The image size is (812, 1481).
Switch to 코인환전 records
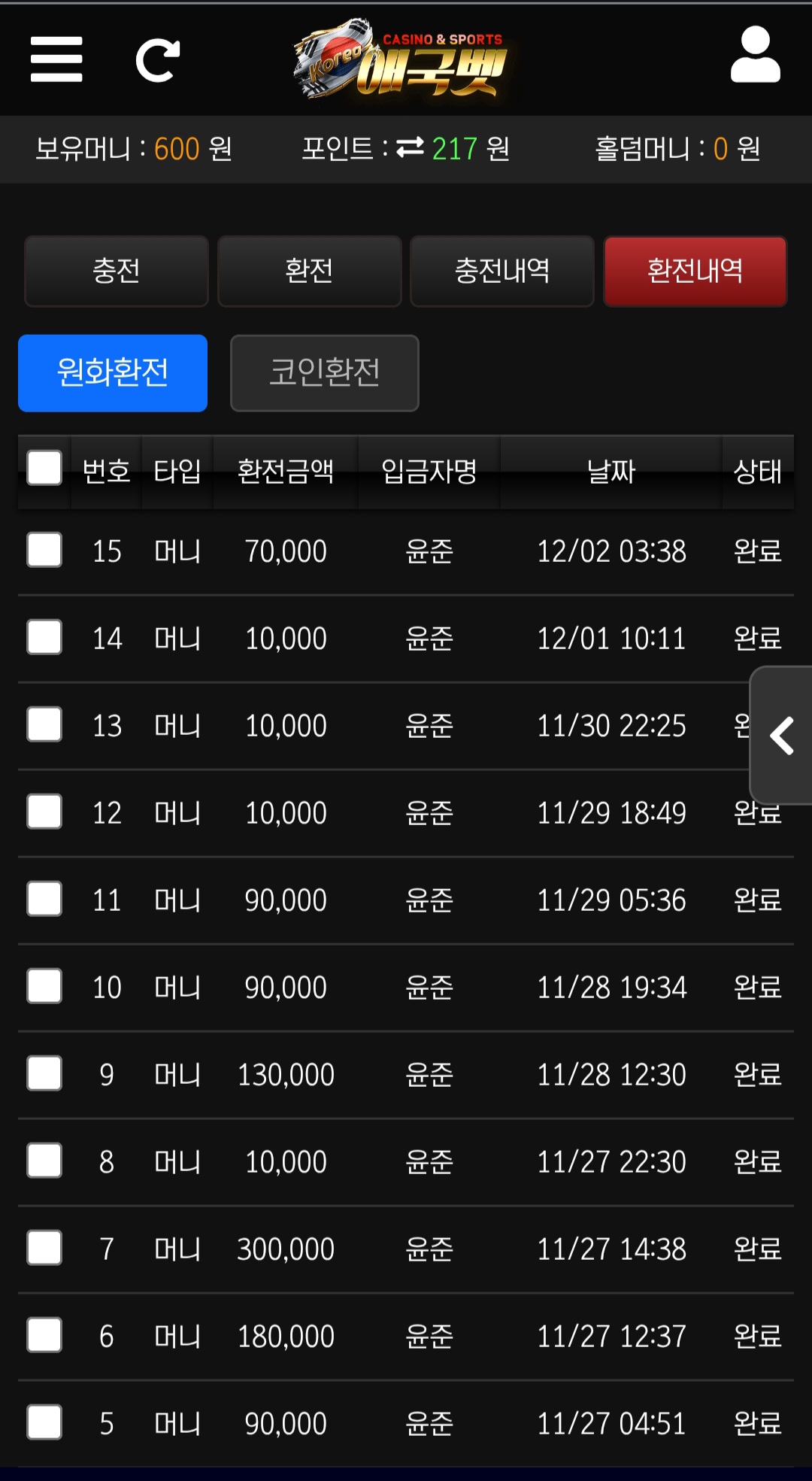(324, 373)
